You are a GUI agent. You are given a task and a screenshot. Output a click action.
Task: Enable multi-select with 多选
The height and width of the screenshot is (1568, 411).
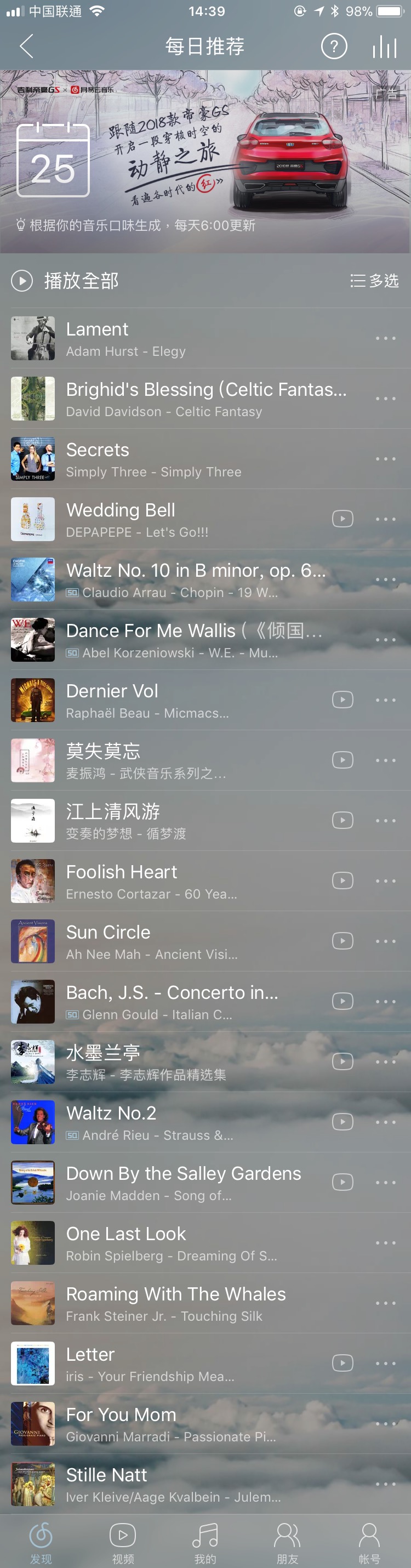coord(374,281)
